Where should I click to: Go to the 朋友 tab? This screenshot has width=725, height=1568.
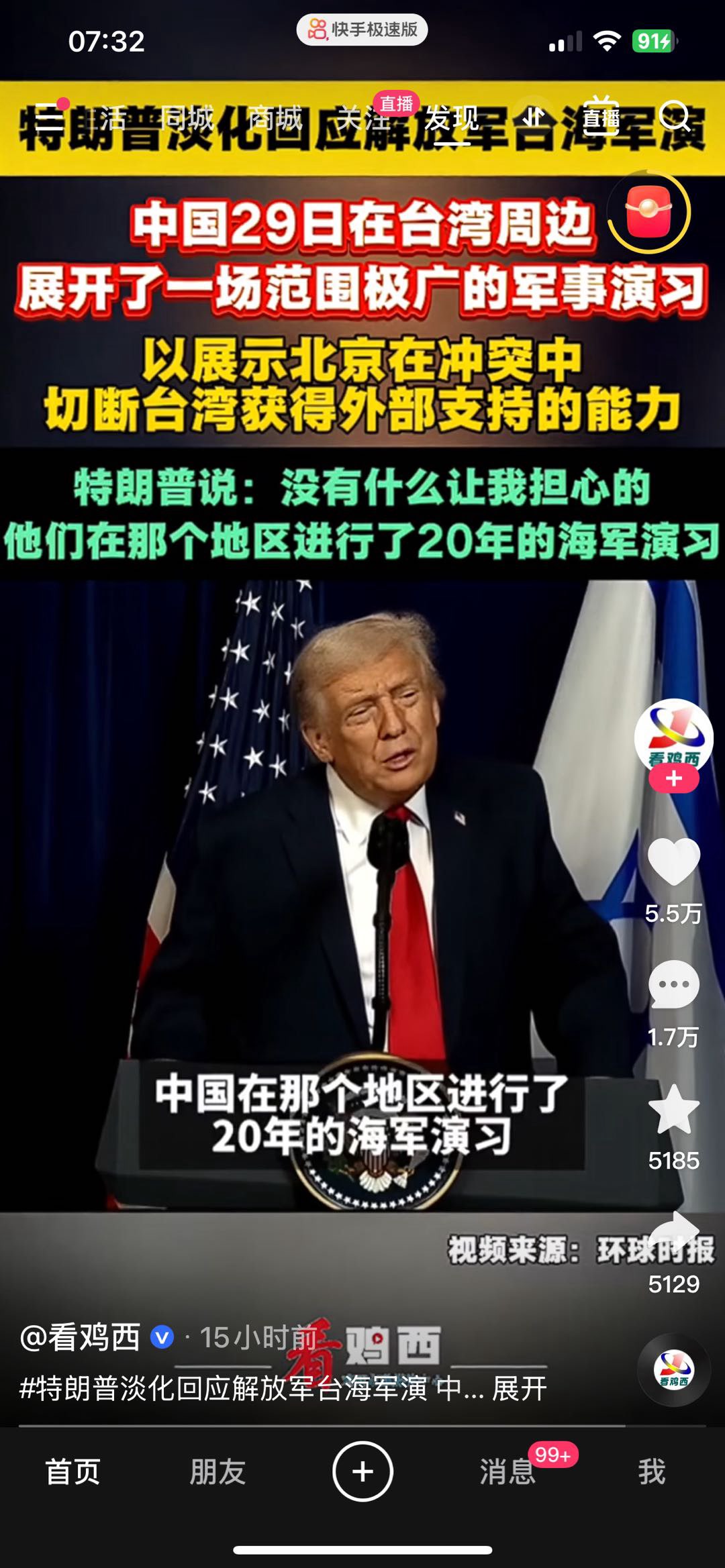click(217, 1471)
